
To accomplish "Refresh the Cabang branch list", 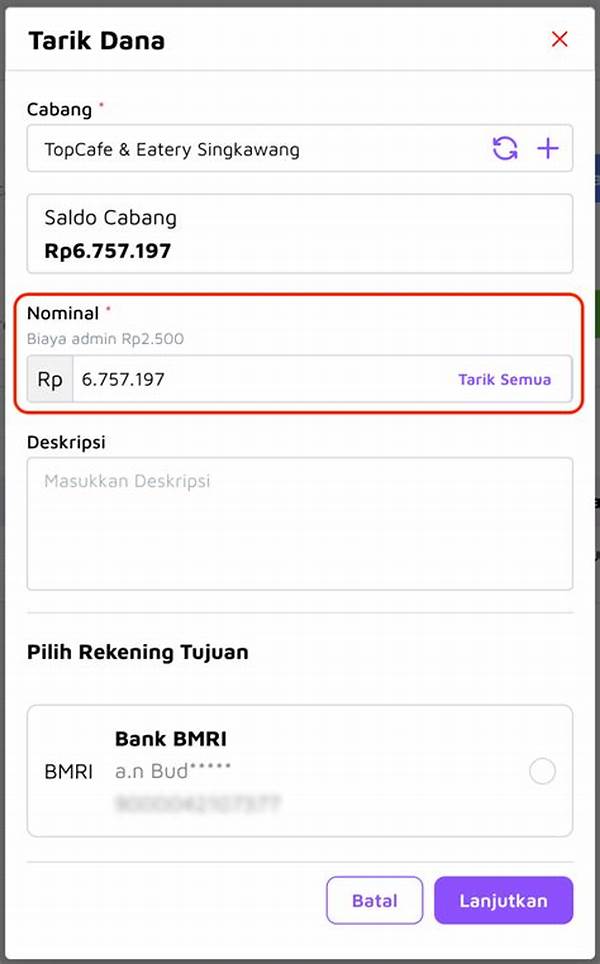I will click(505, 150).
